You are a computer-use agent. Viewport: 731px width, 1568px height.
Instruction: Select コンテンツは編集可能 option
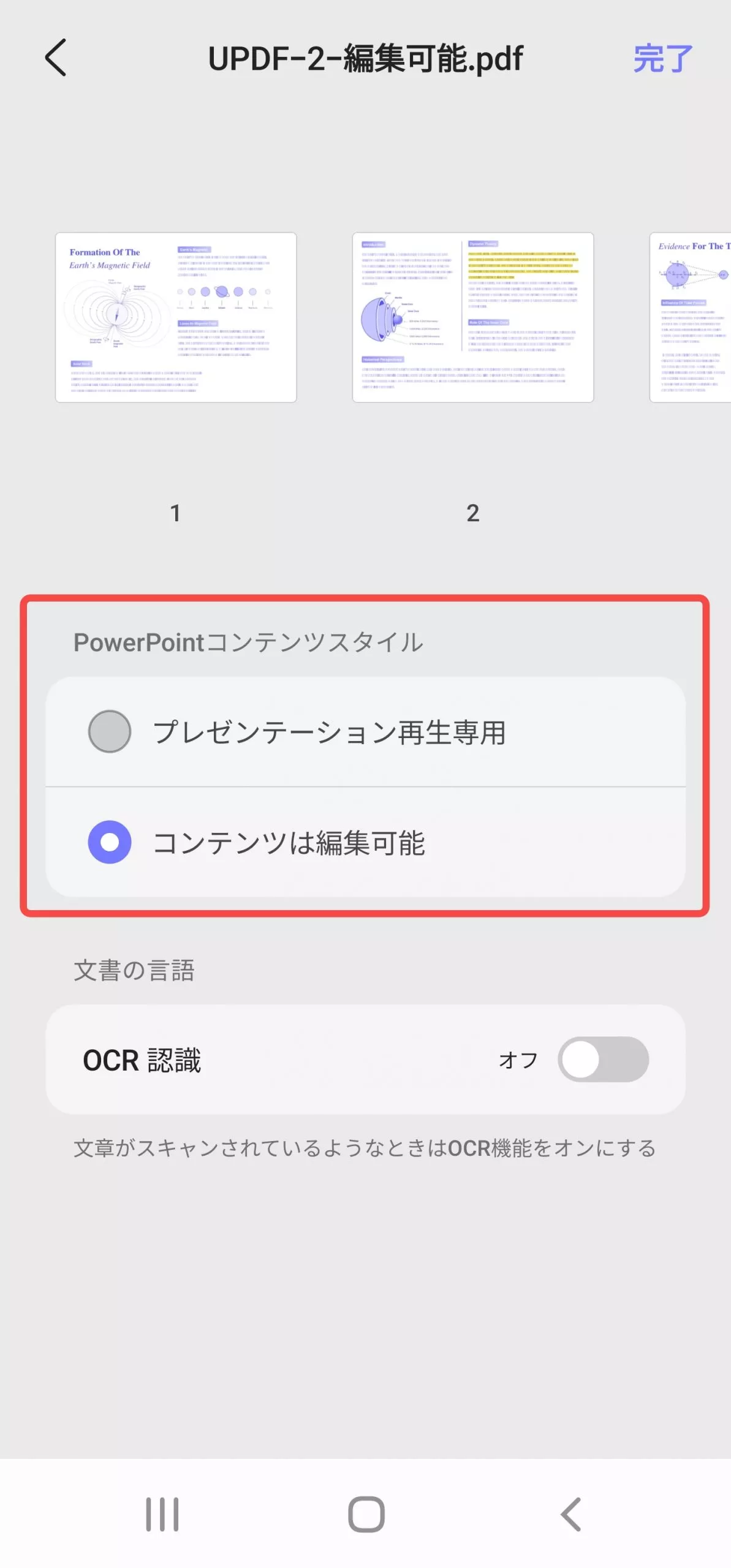tap(110, 842)
